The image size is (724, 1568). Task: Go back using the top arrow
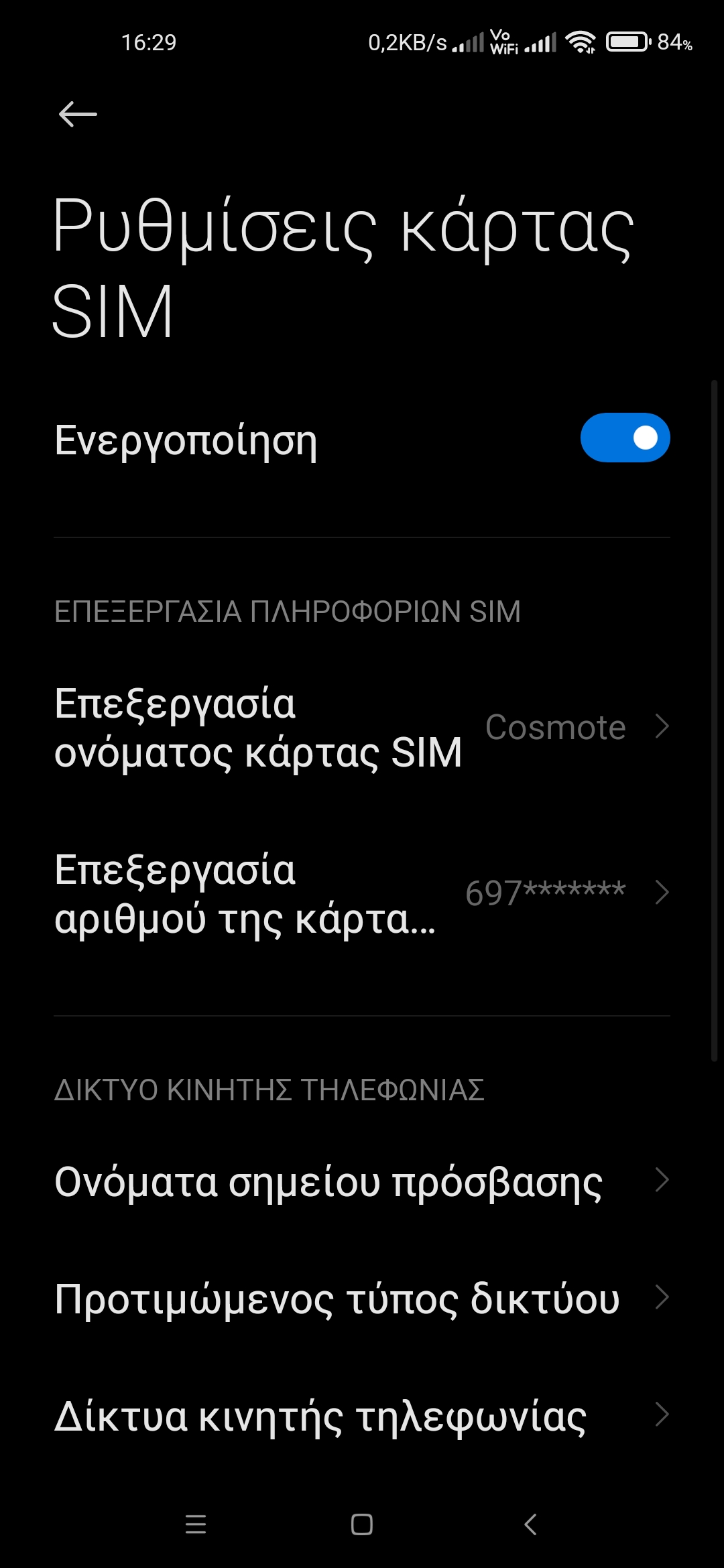pos(78,115)
